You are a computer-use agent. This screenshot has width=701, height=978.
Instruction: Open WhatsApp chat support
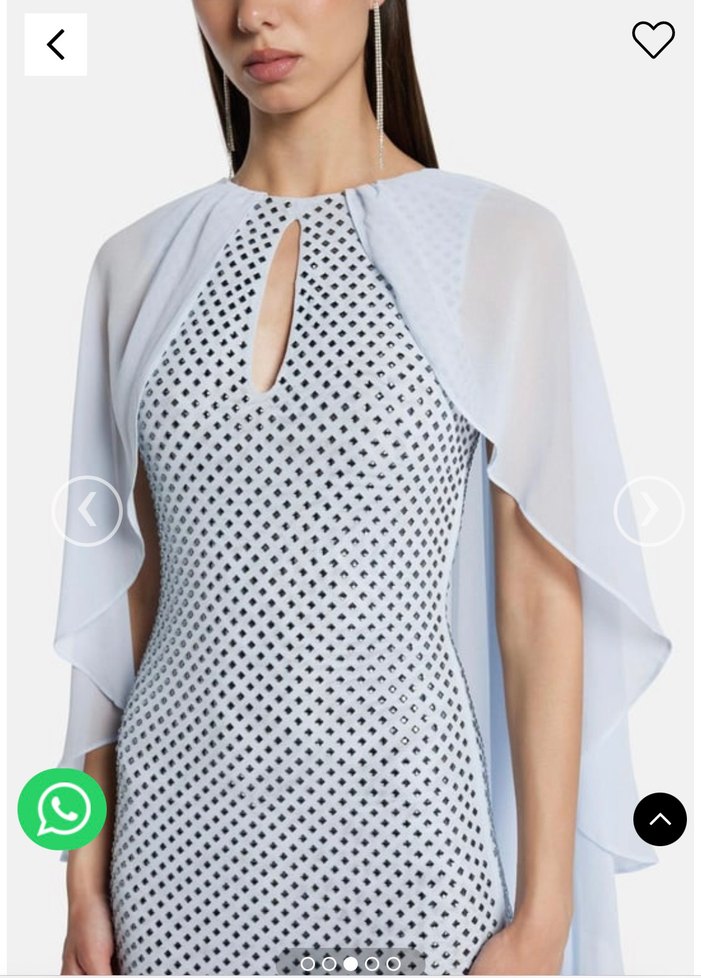[x=62, y=809]
